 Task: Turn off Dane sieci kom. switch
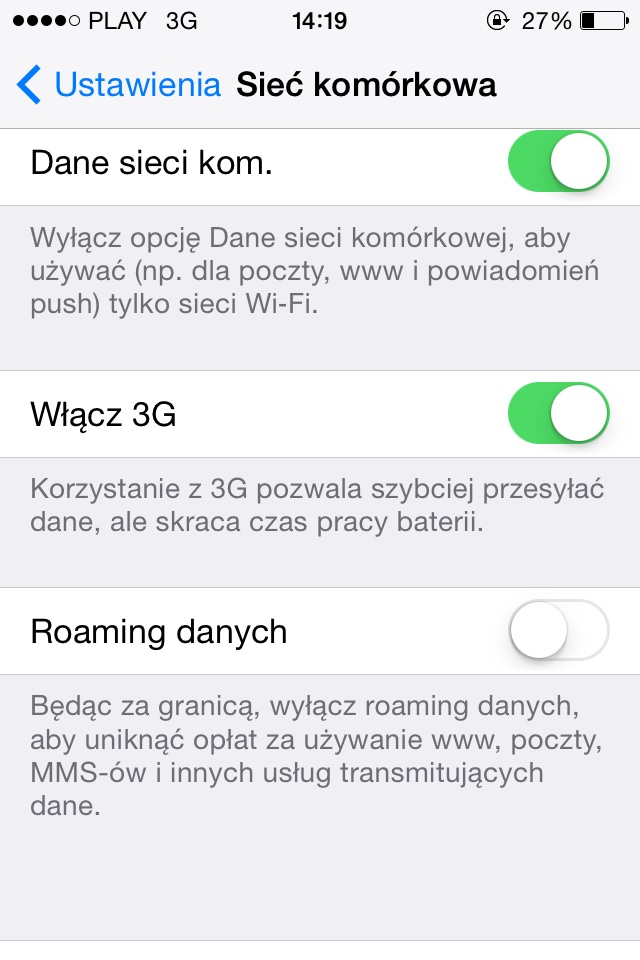(x=558, y=161)
